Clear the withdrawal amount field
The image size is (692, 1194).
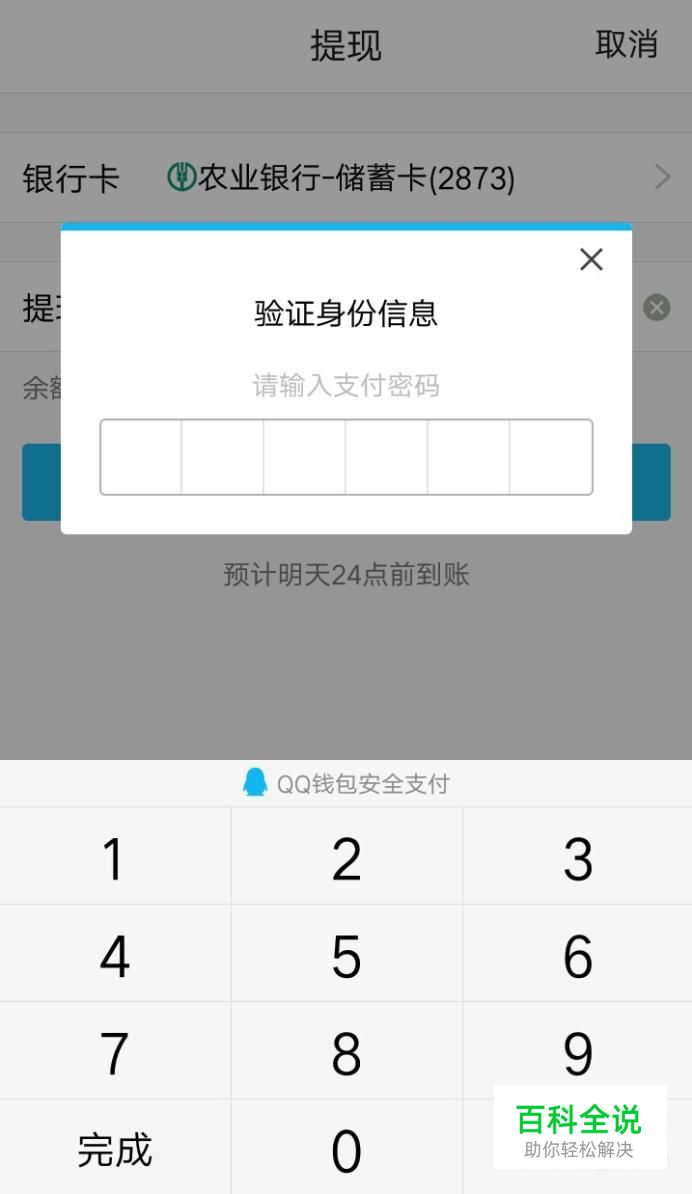656,307
